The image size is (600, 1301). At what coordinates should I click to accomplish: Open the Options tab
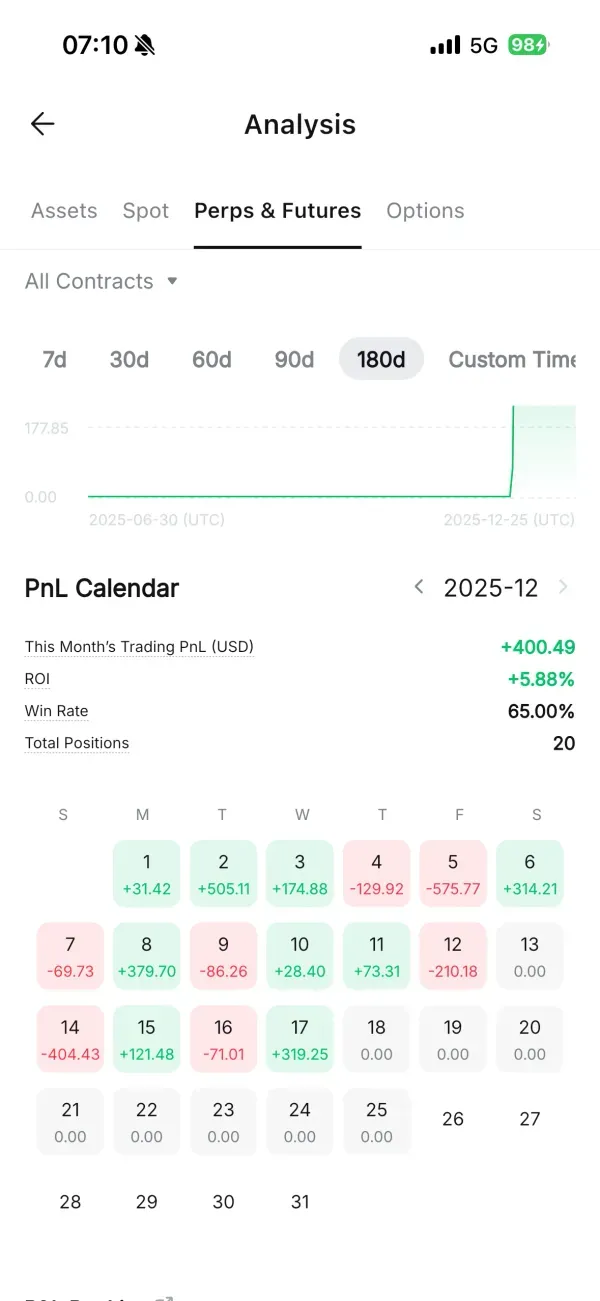tap(425, 211)
